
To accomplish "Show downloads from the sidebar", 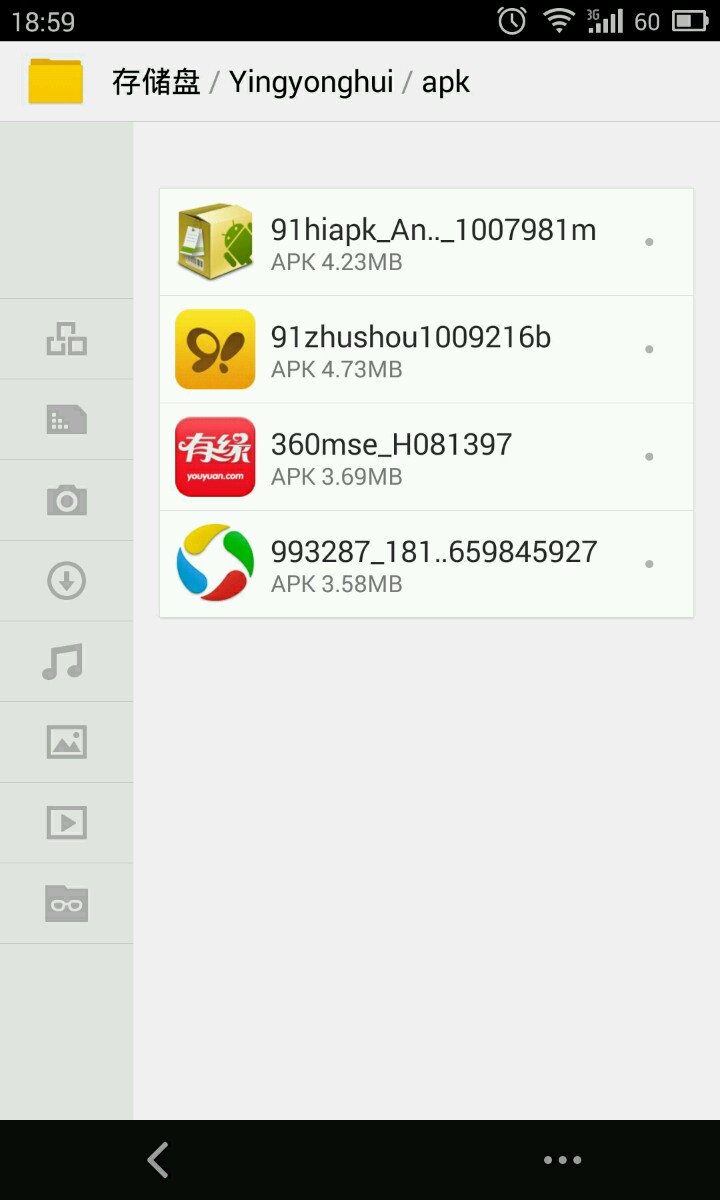I will click(x=66, y=581).
